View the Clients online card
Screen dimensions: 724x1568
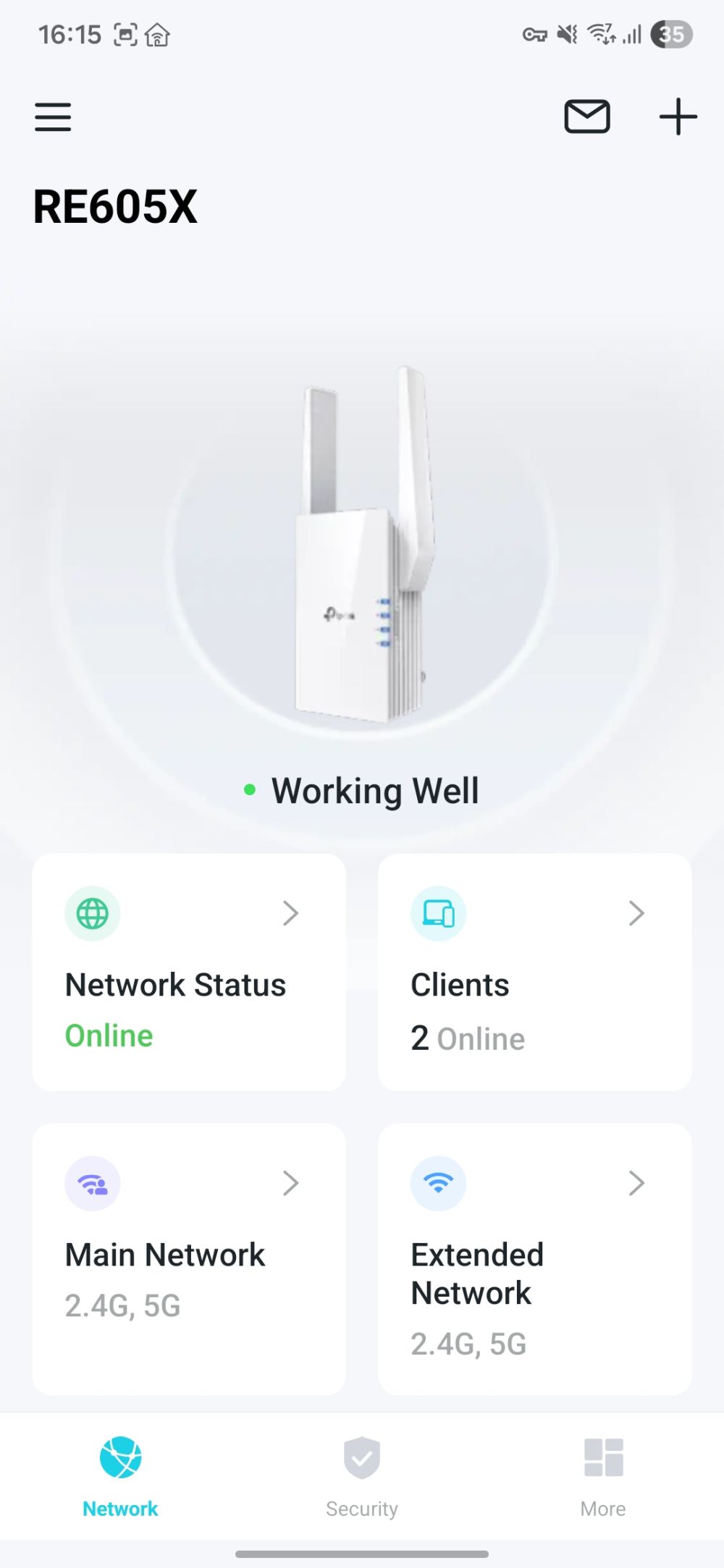(x=534, y=971)
